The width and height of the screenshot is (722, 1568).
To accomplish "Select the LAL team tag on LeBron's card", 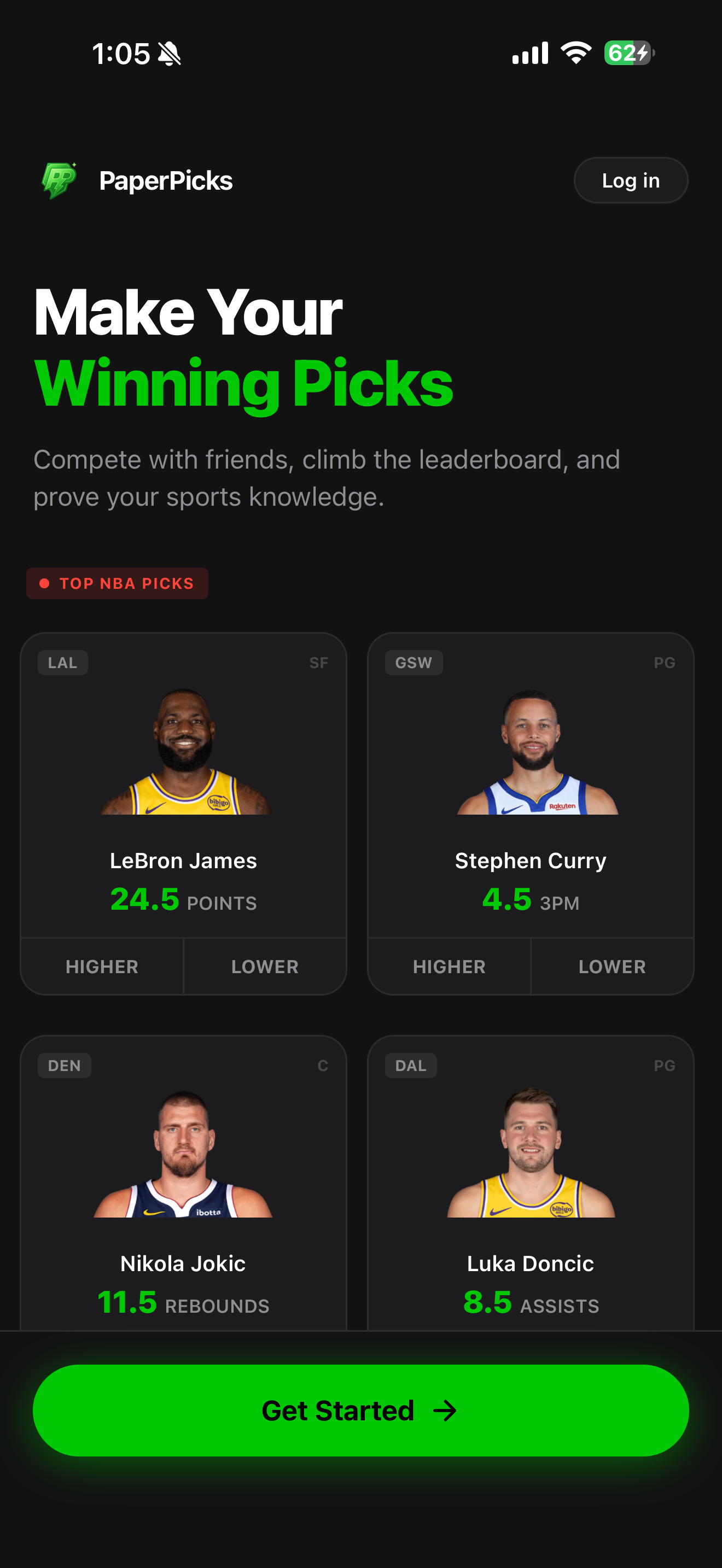I will [62, 662].
